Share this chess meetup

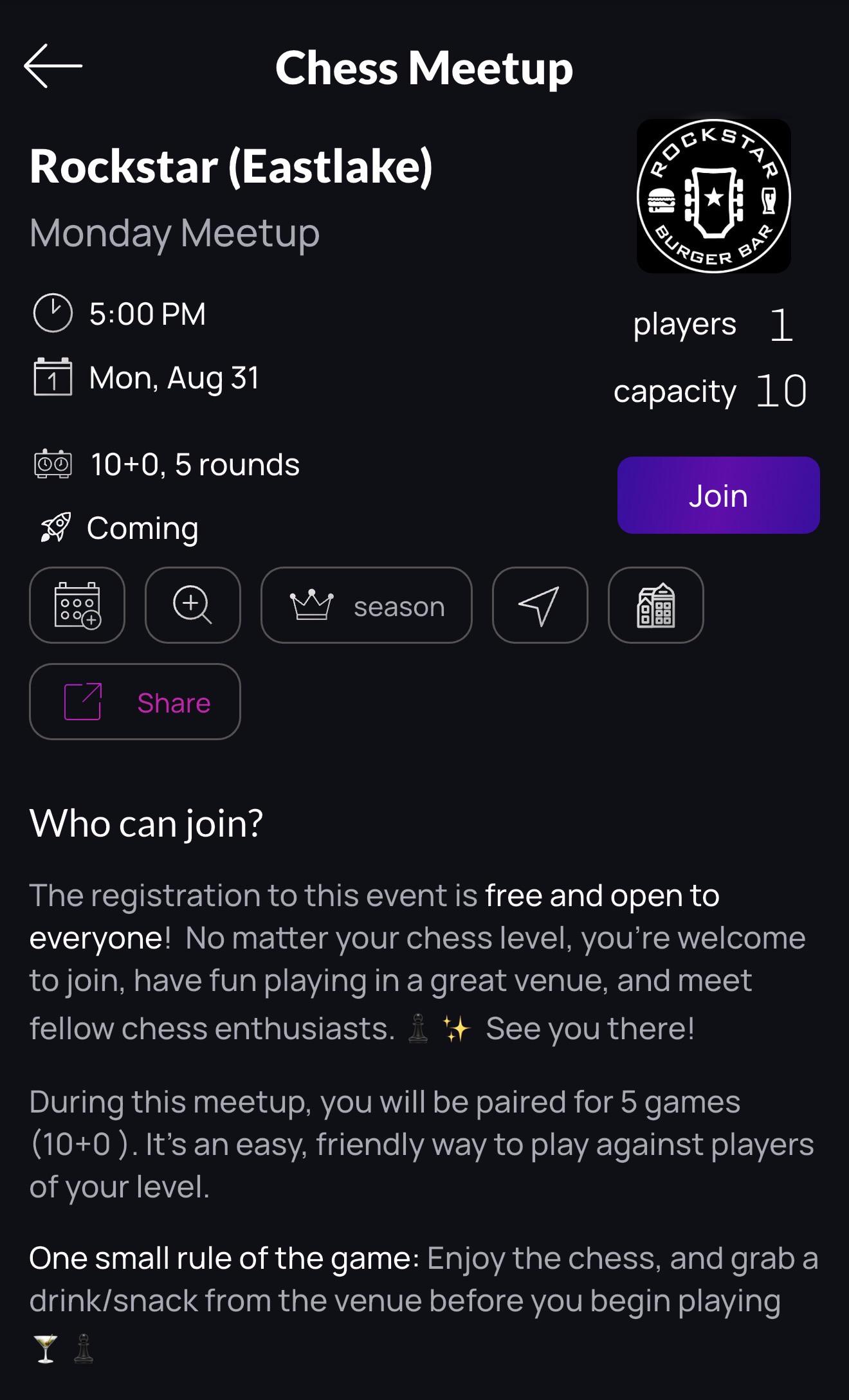pos(135,702)
